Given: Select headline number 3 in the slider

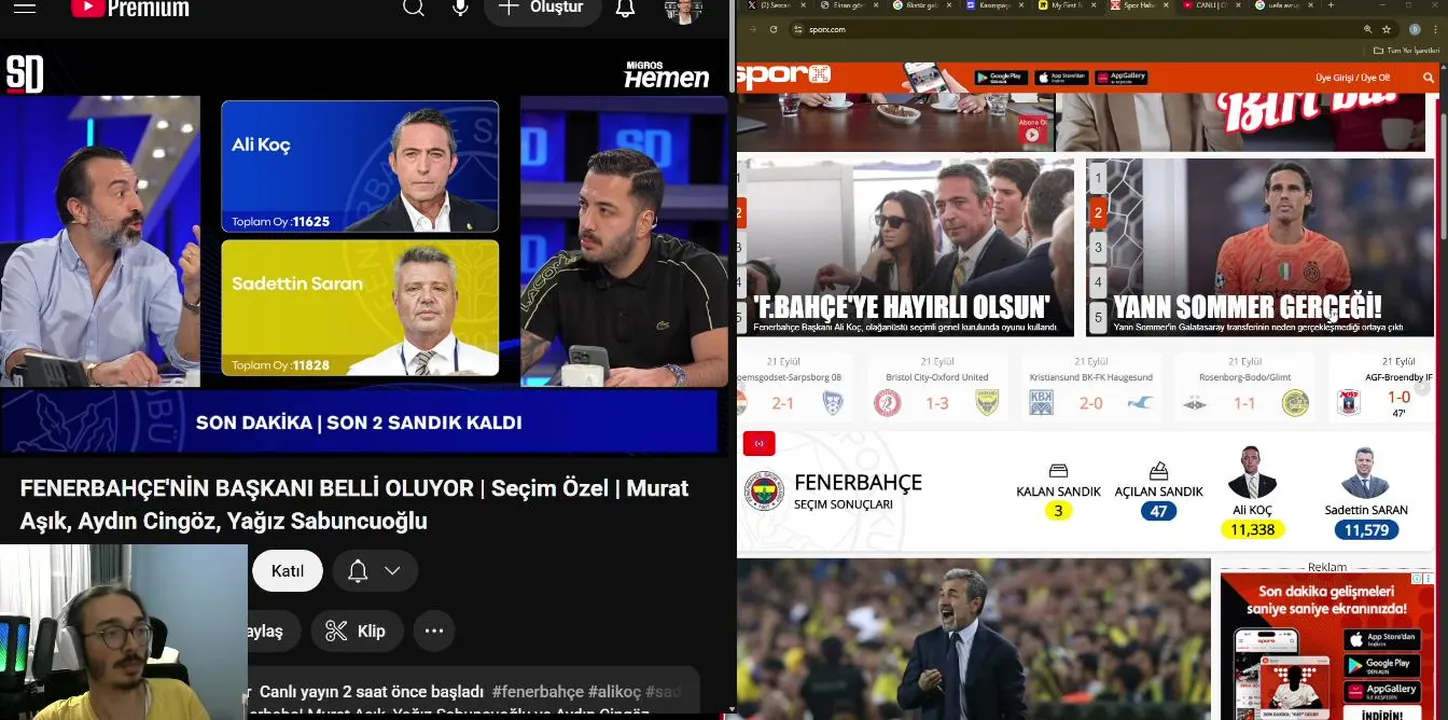Looking at the screenshot, I should (1098, 247).
